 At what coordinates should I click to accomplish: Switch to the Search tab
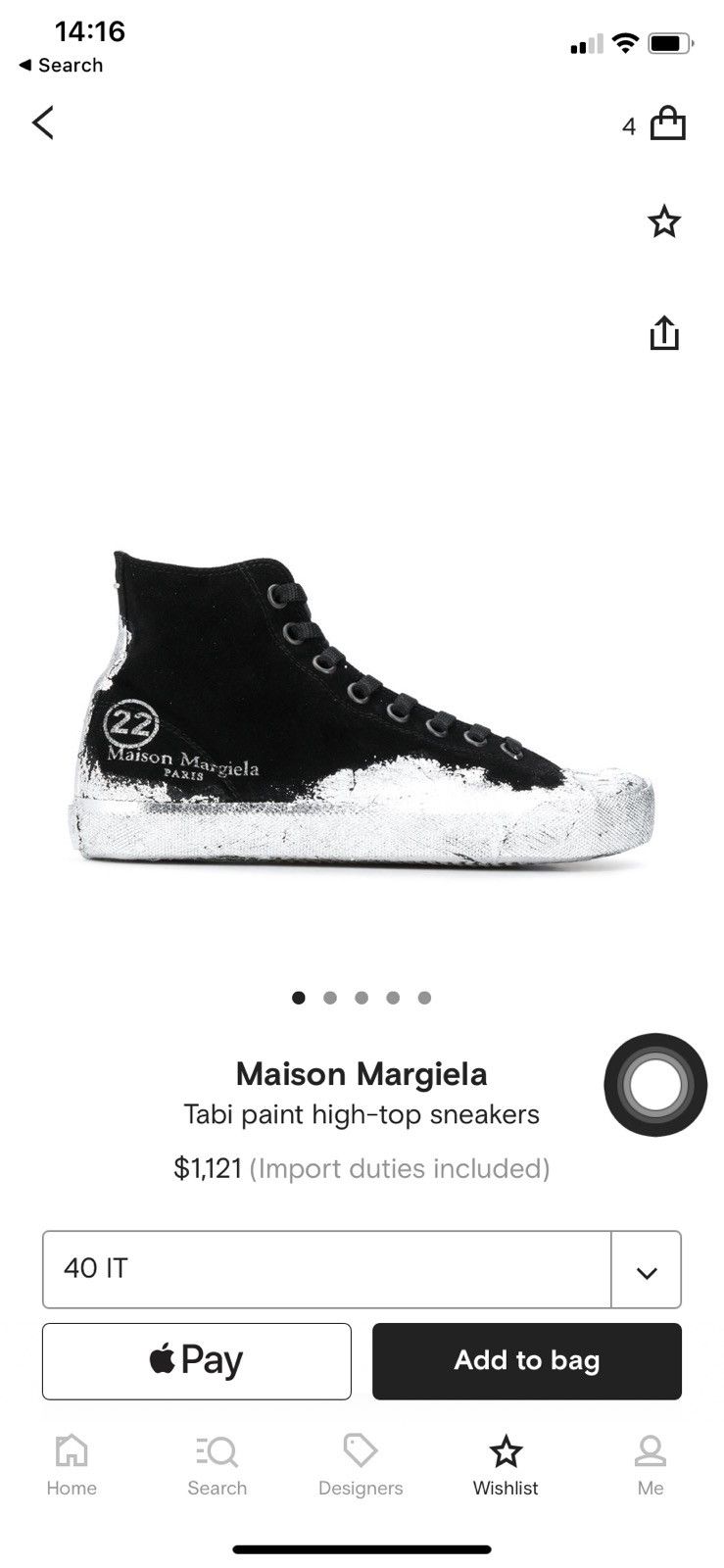coord(217,1466)
